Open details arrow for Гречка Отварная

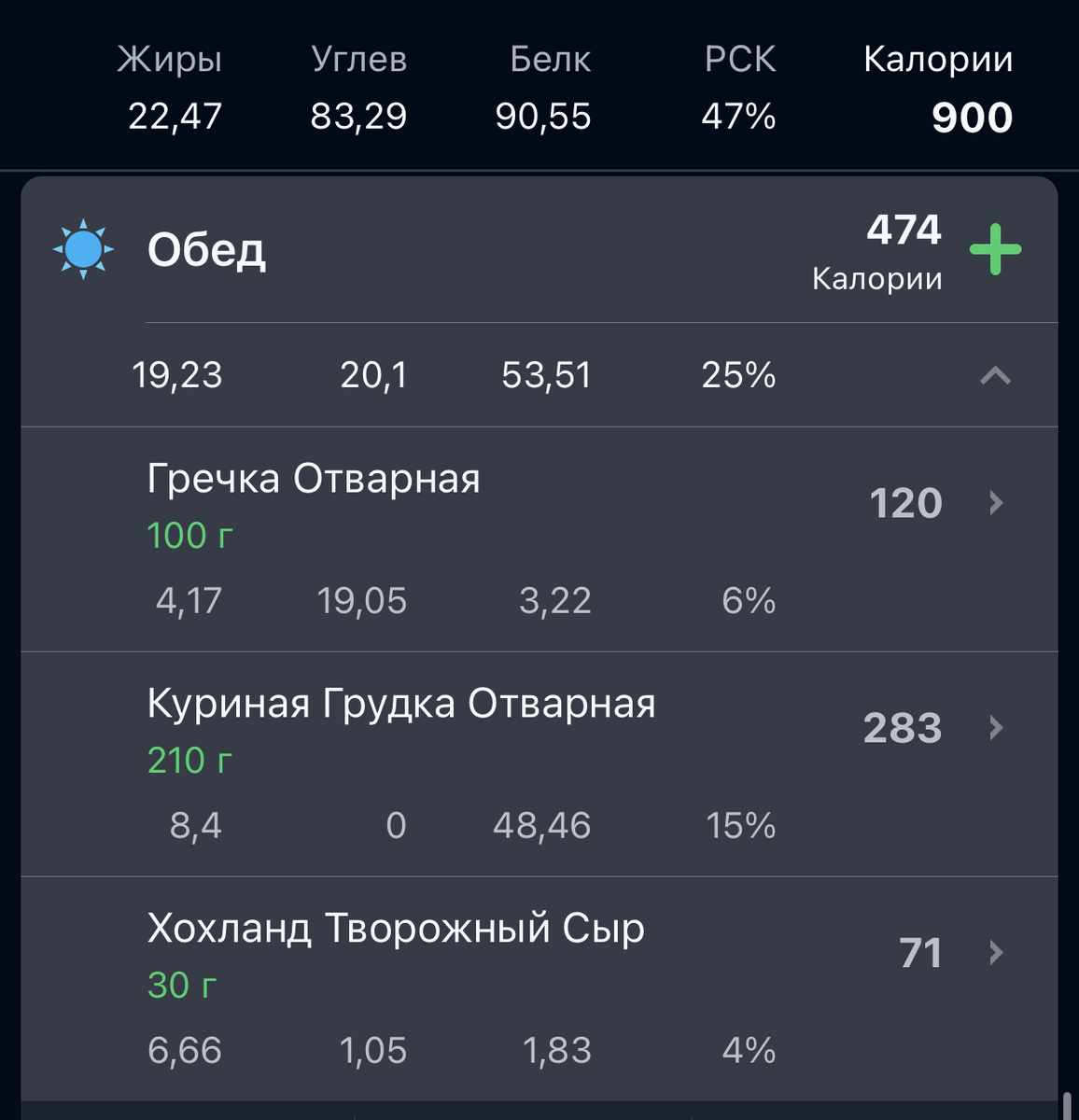coord(997,503)
